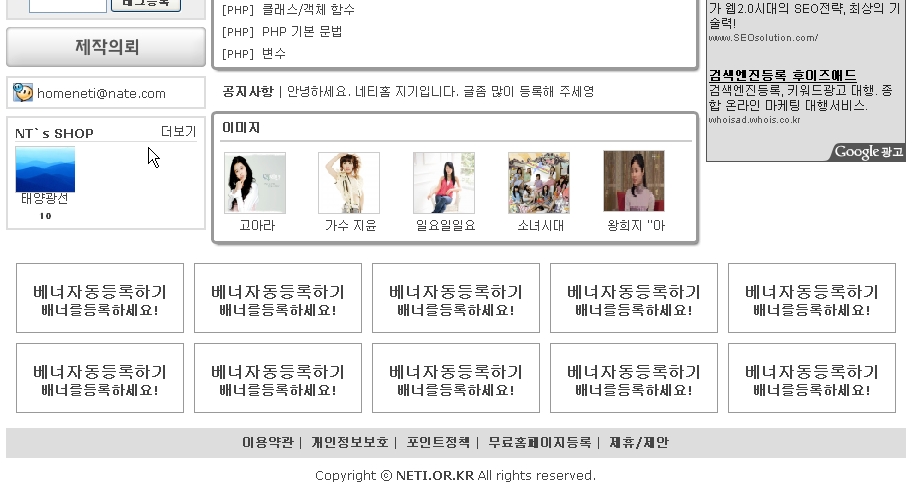This screenshot has height=496, width=913.
Task: Open the 일요일일요 image thumbnail
Action: [444, 183]
